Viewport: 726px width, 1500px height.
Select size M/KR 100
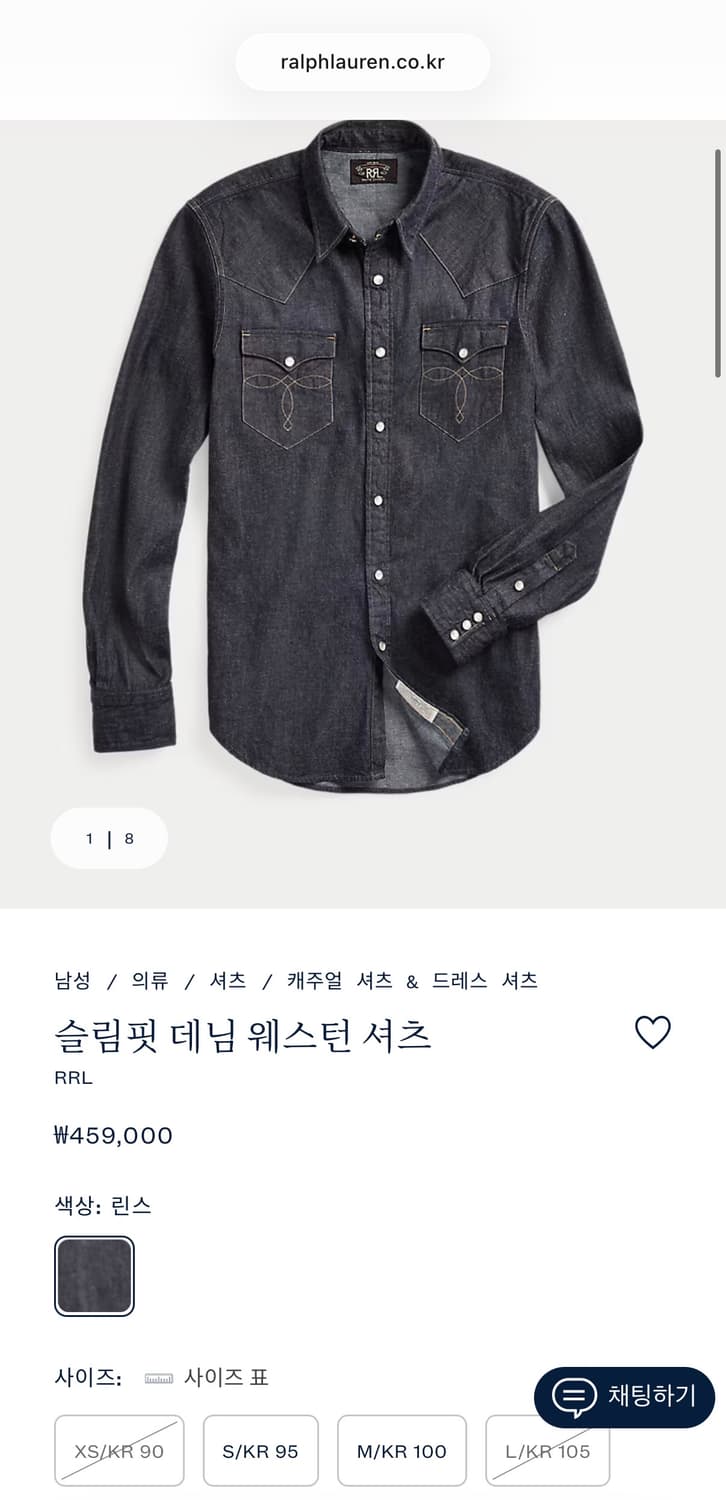coord(401,1450)
